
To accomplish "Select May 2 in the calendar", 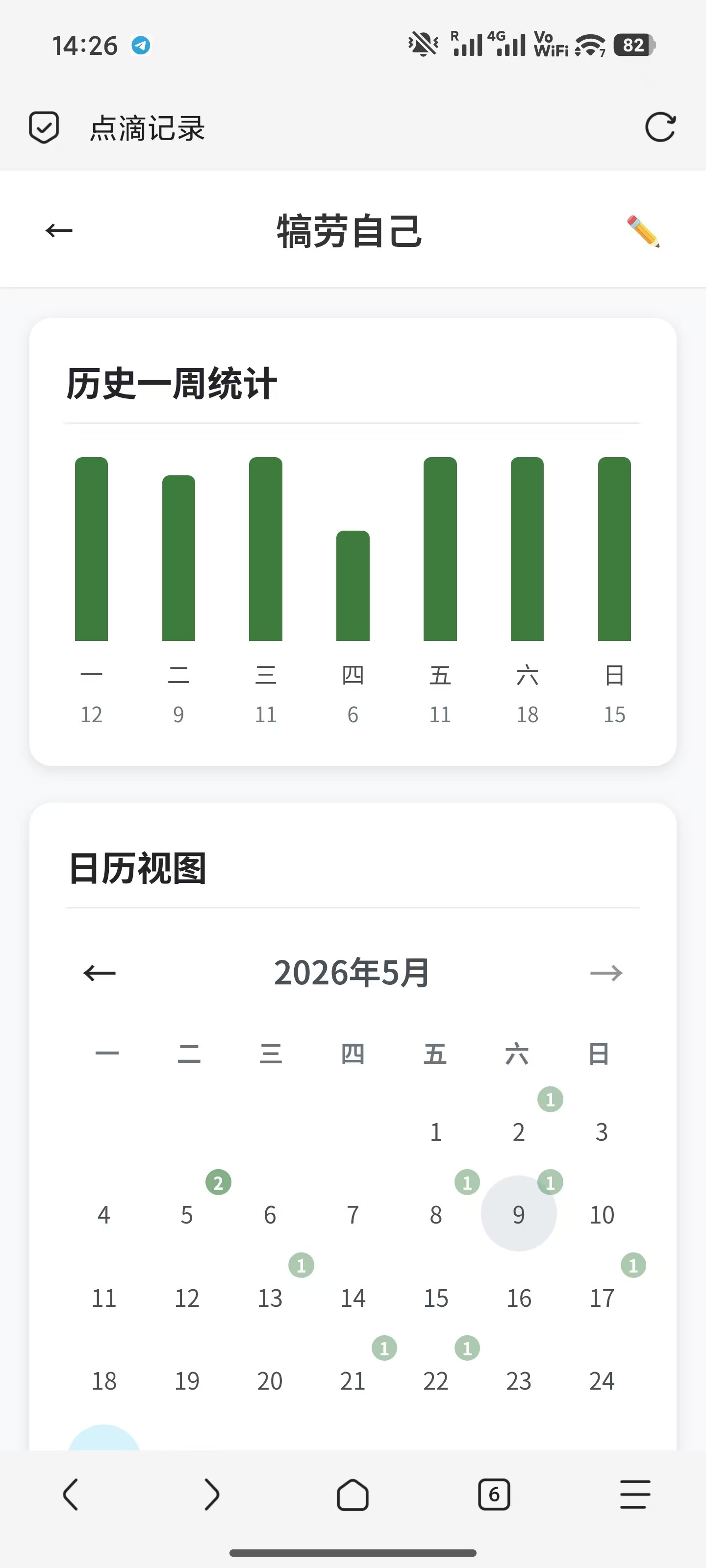I will pyautogui.click(x=519, y=1131).
